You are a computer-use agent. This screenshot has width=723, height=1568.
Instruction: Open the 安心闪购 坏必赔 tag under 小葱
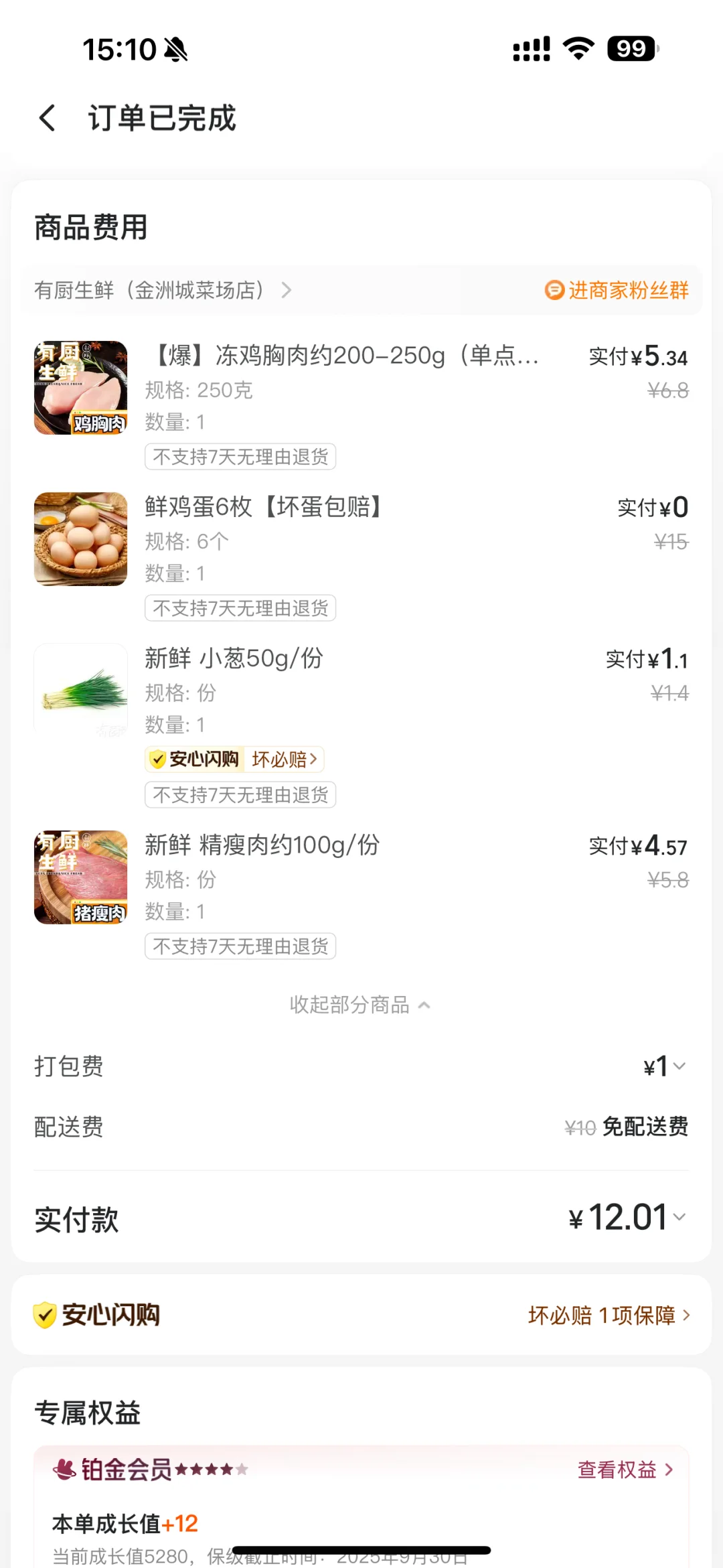tap(234, 759)
